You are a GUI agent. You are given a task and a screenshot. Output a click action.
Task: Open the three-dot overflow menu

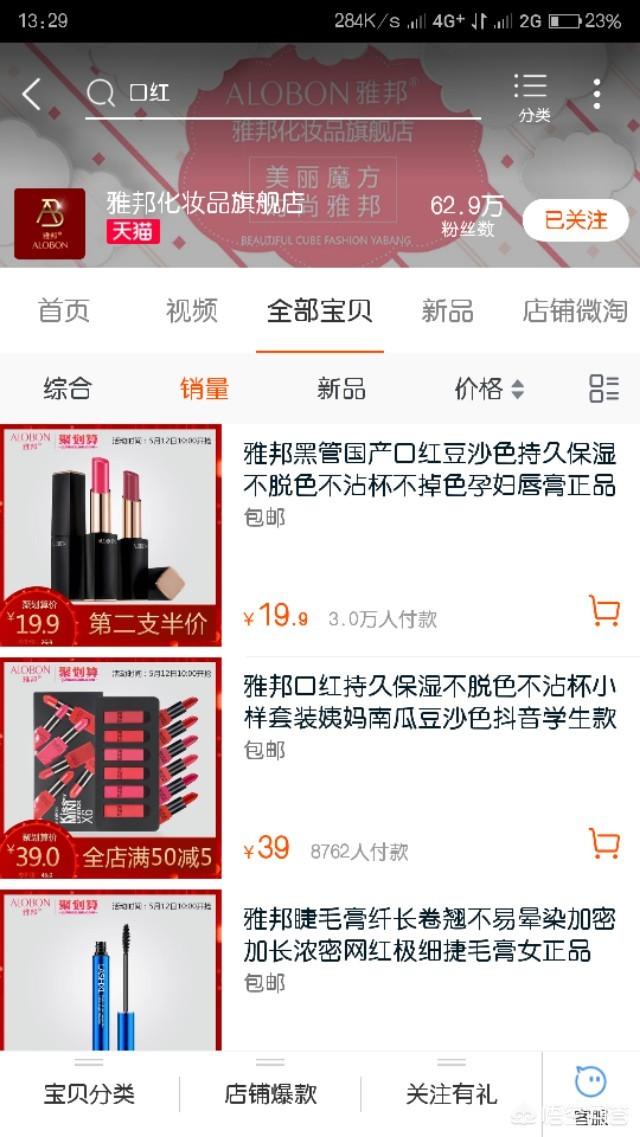(x=596, y=94)
